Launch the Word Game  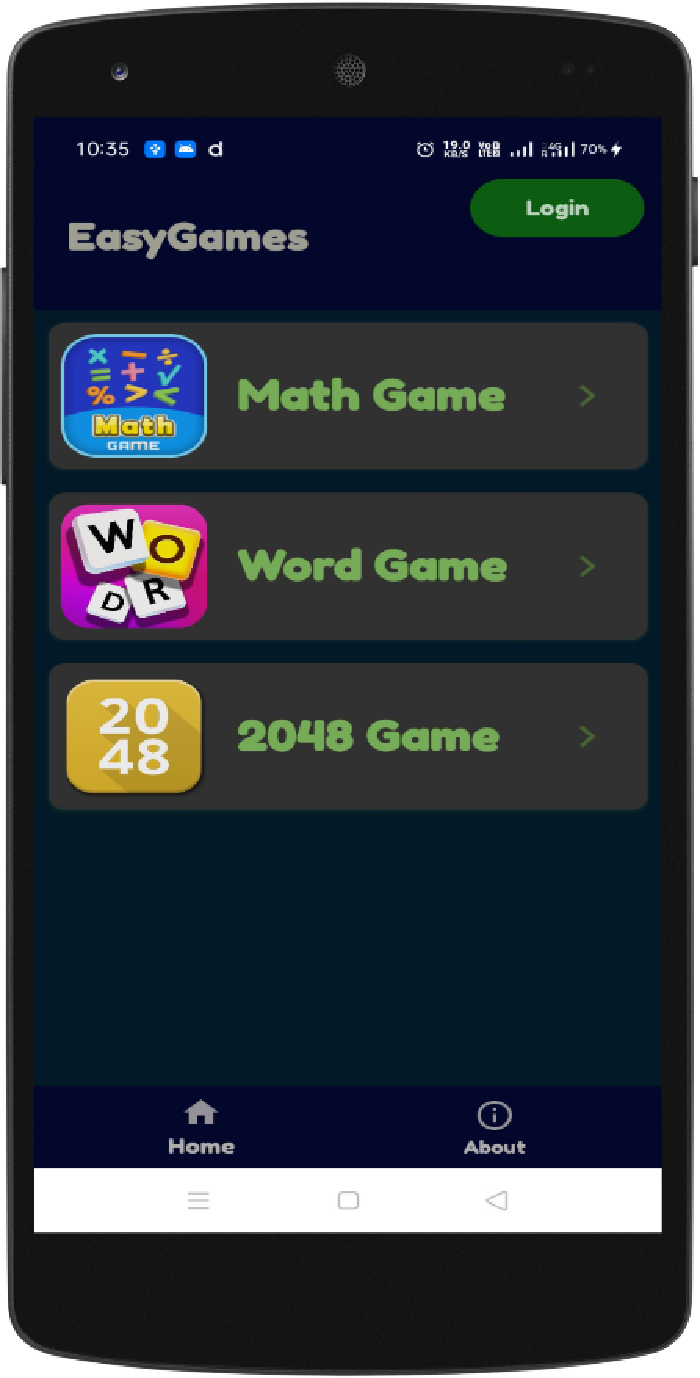tap(348, 566)
